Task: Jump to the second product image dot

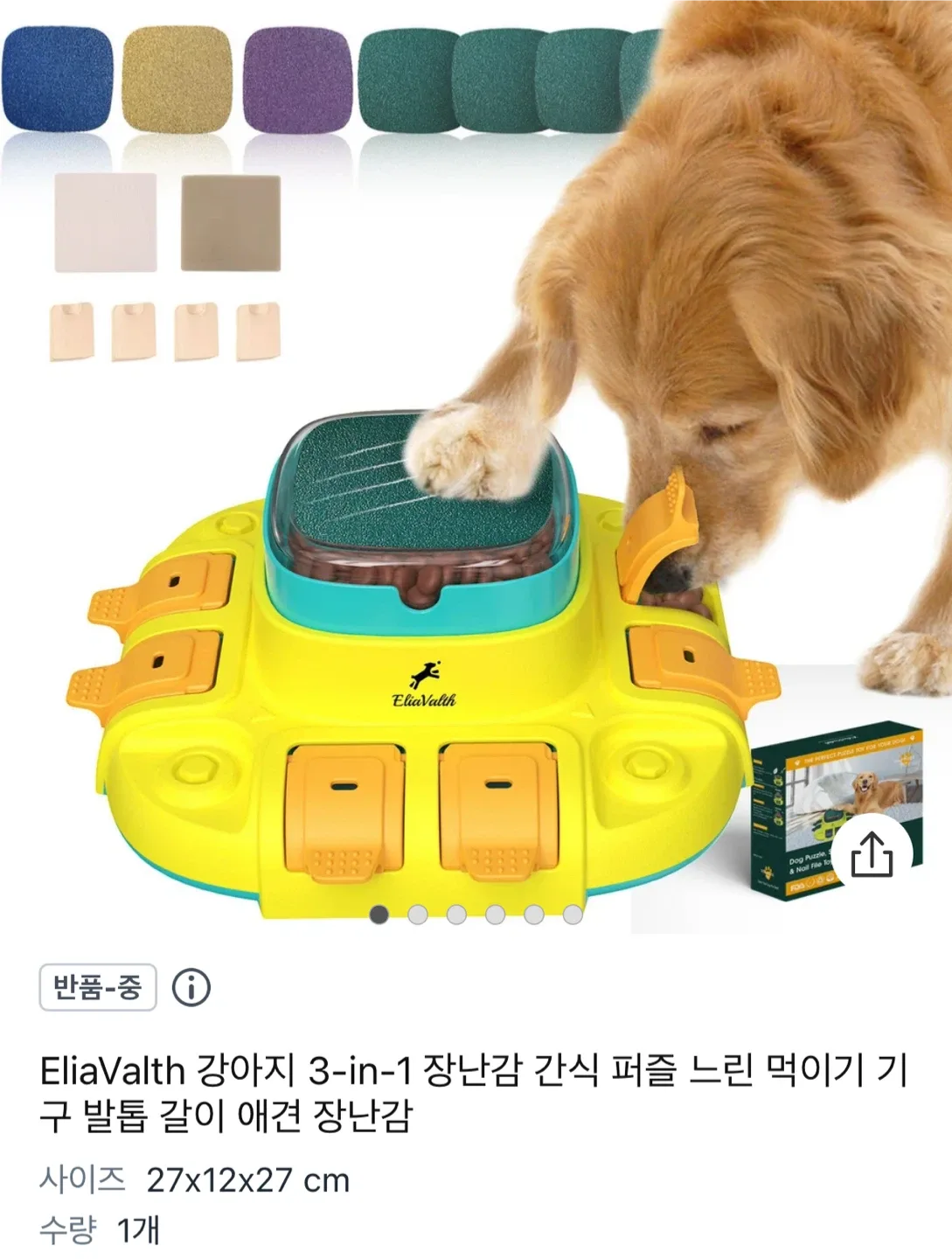Action: click(x=418, y=915)
